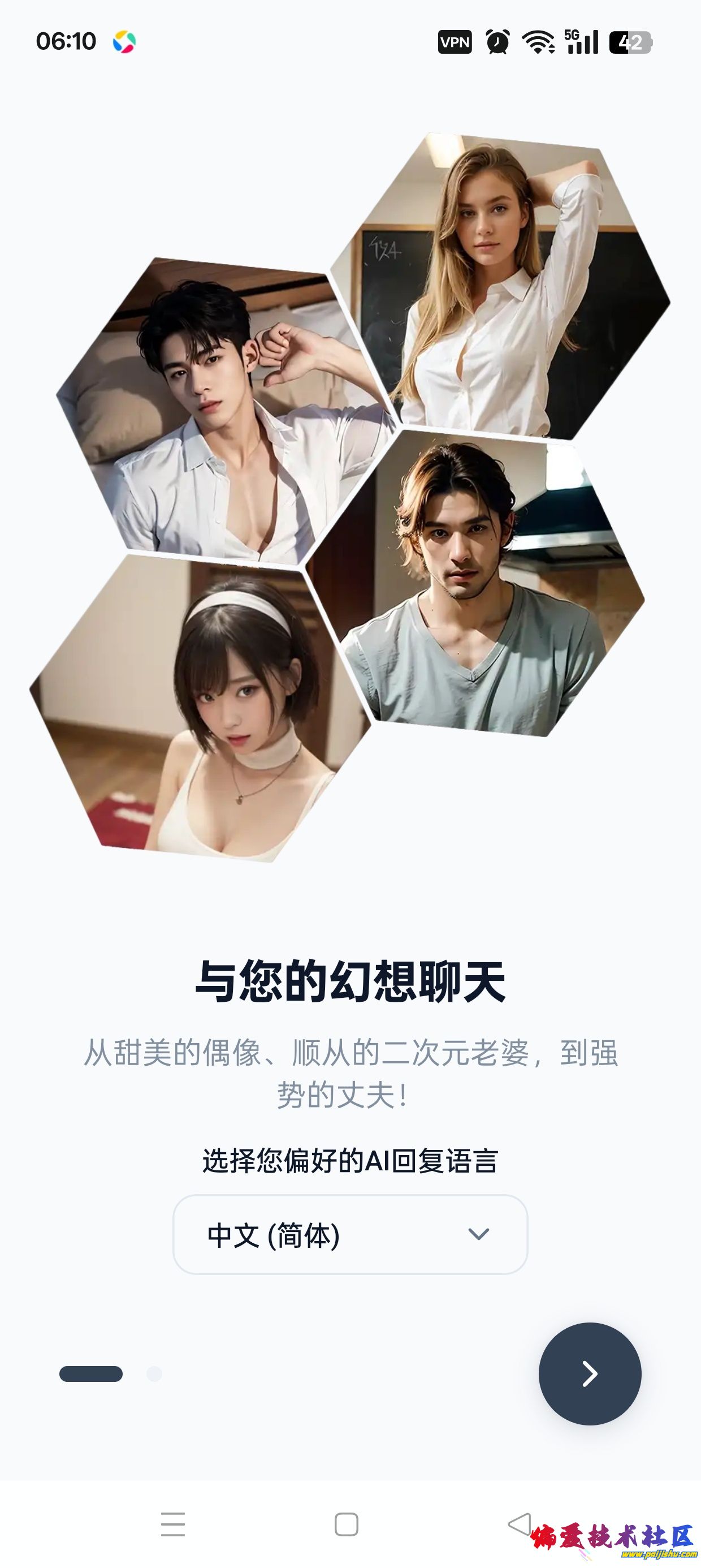This screenshot has width=701, height=1568.
Task: Open the recent apps menu
Action: 173,1524
